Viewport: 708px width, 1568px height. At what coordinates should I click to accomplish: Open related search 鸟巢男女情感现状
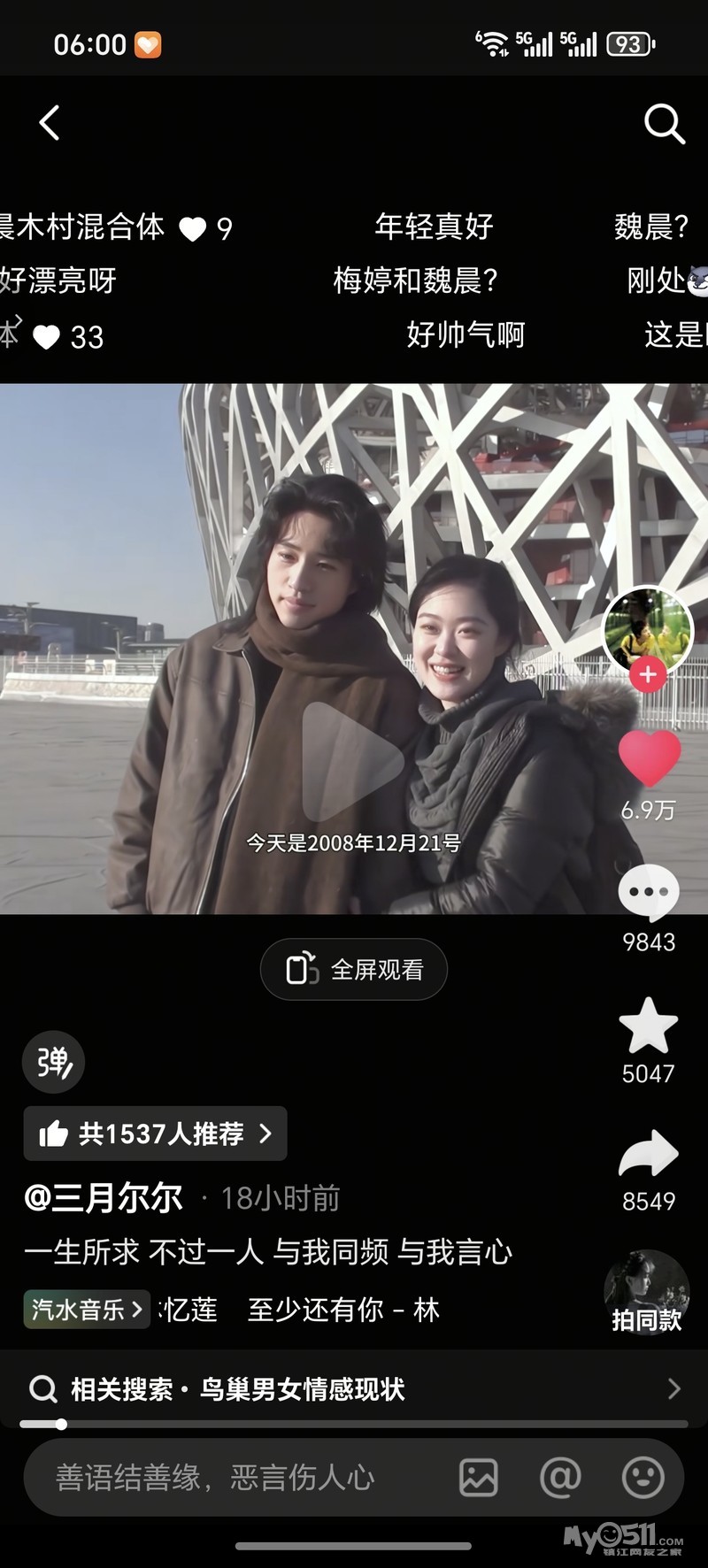(354, 1389)
